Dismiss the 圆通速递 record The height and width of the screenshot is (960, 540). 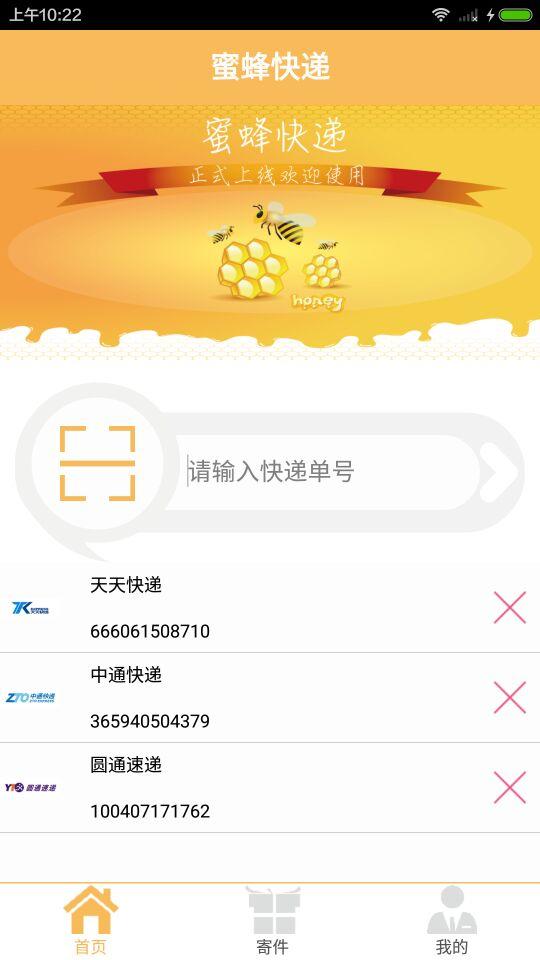point(510,788)
